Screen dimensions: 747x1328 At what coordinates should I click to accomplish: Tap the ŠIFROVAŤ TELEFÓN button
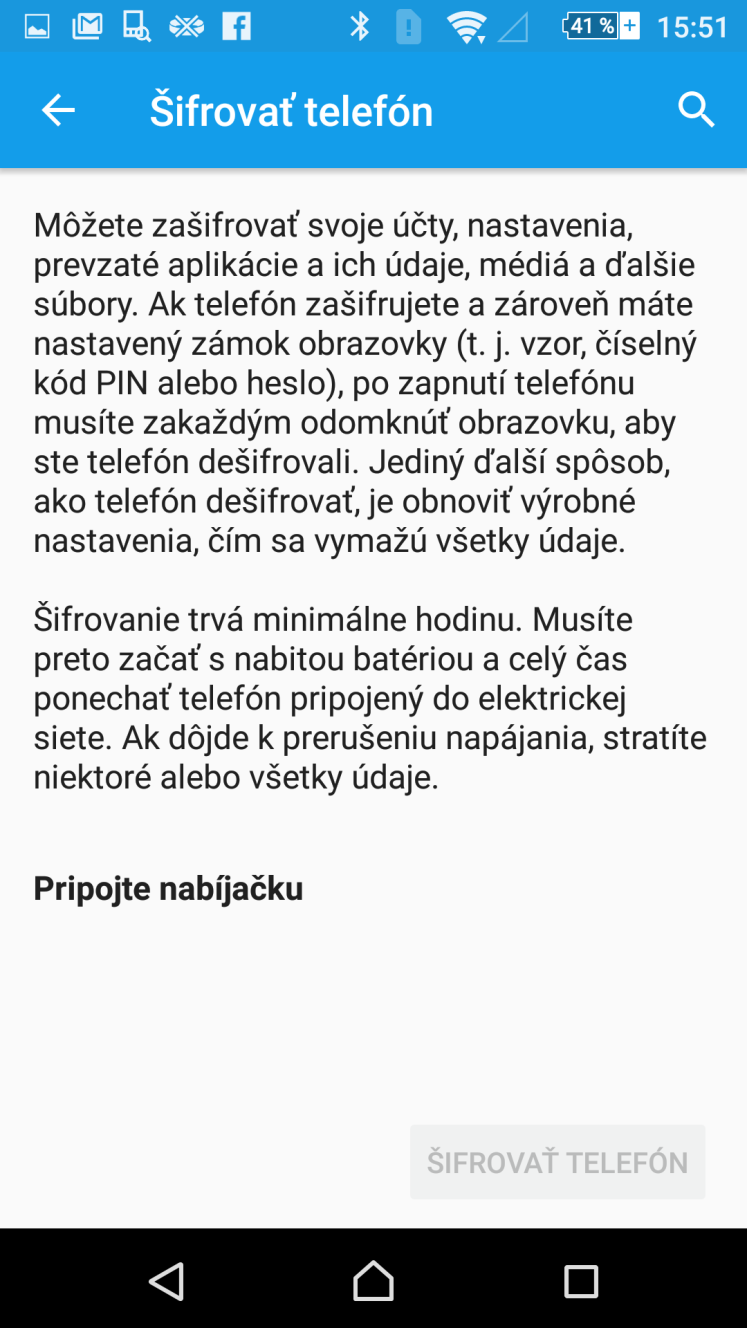point(557,1162)
